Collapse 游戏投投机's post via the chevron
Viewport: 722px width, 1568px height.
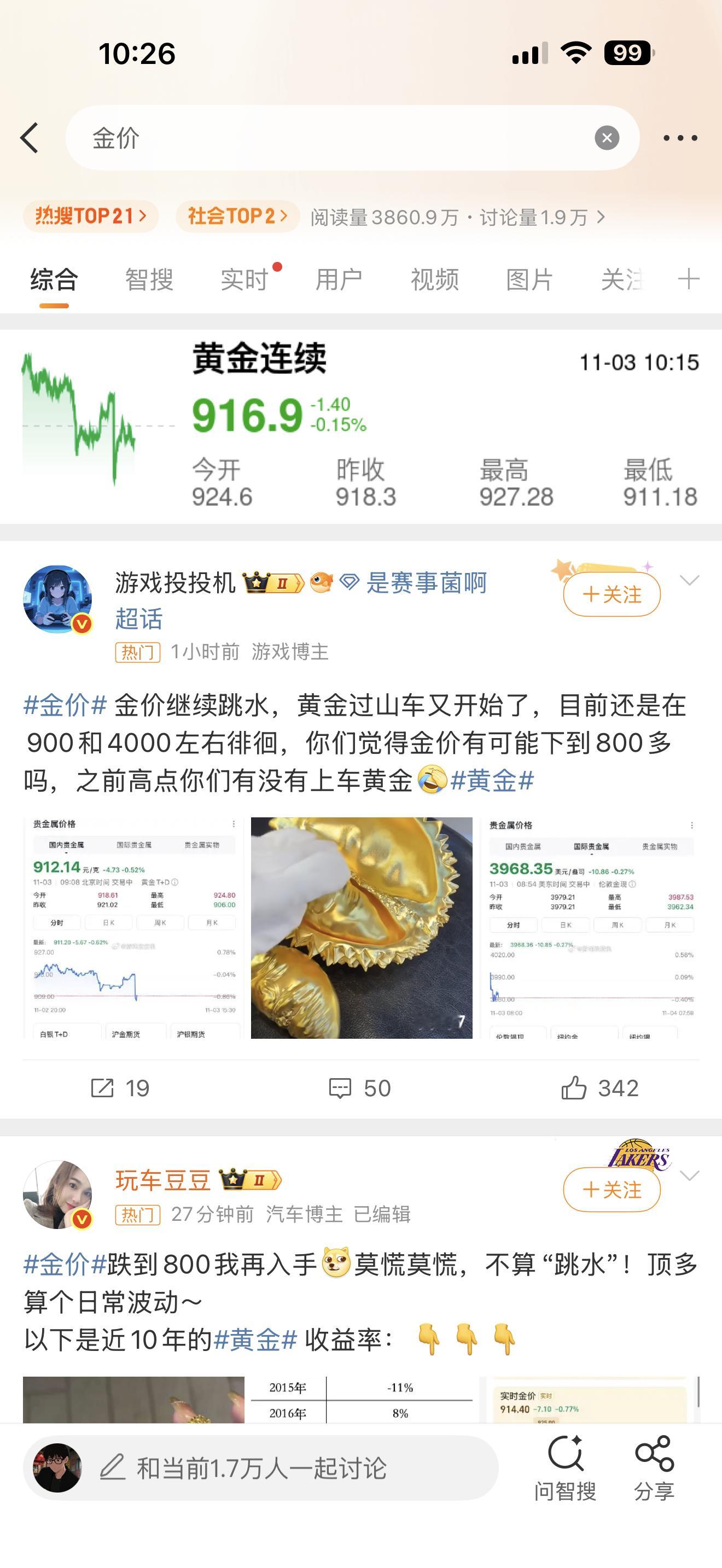pos(689,580)
